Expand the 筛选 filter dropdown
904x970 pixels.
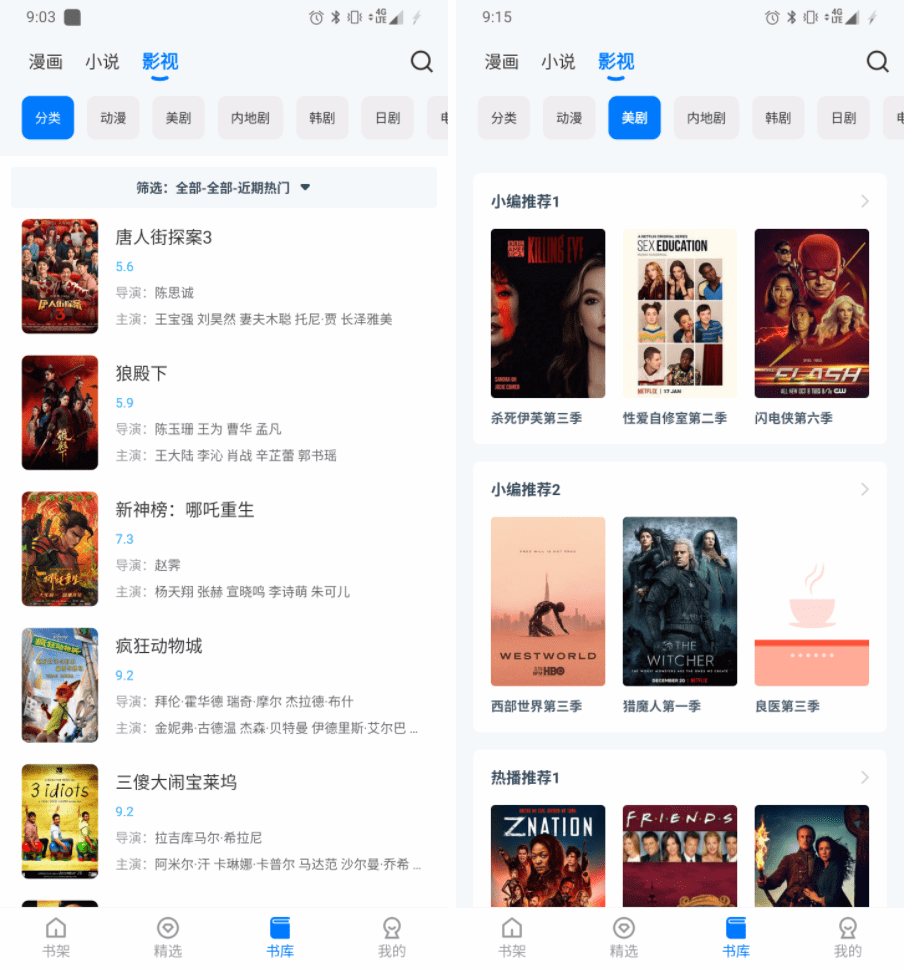click(224, 187)
